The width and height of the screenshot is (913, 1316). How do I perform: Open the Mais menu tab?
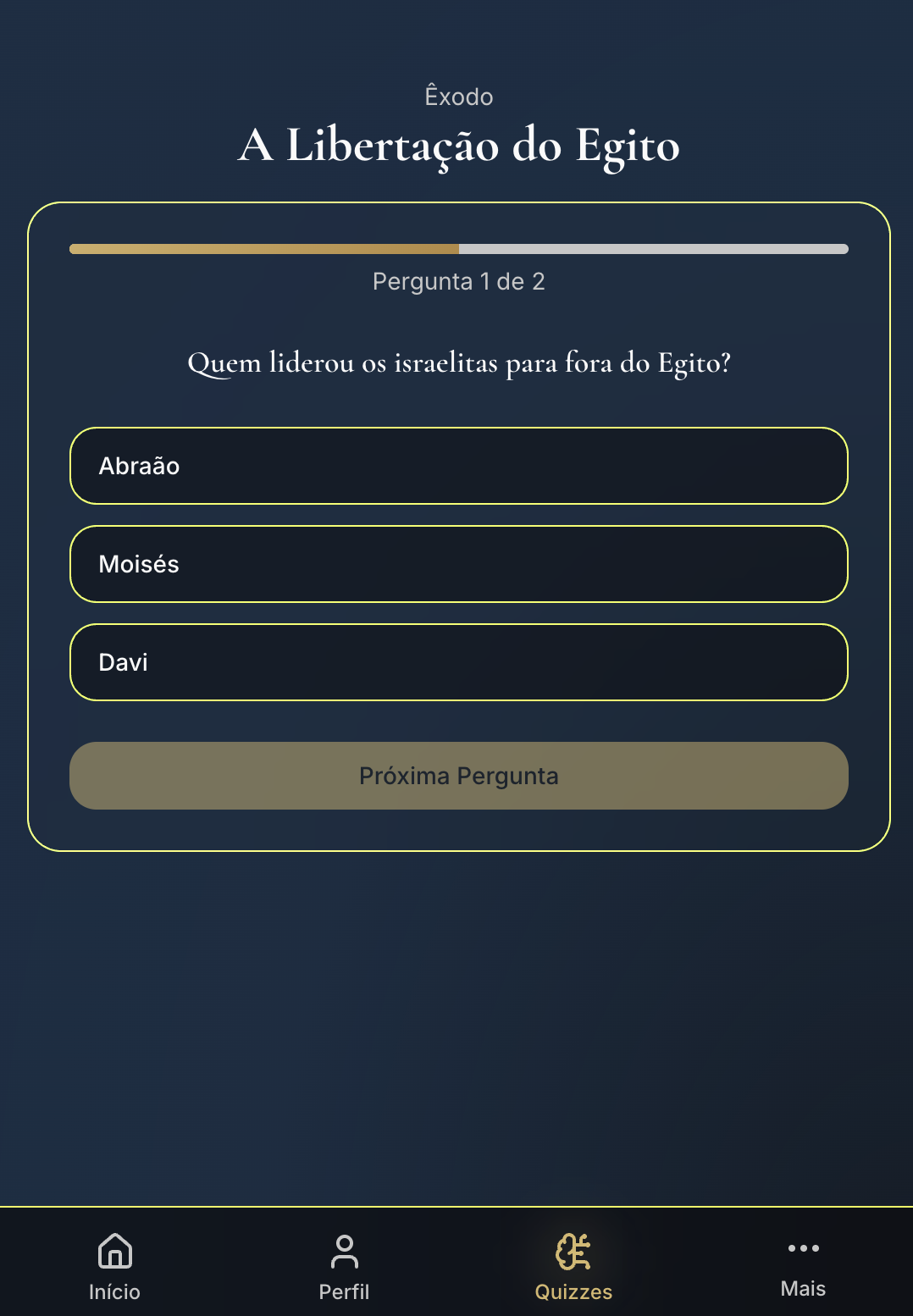click(x=802, y=1266)
